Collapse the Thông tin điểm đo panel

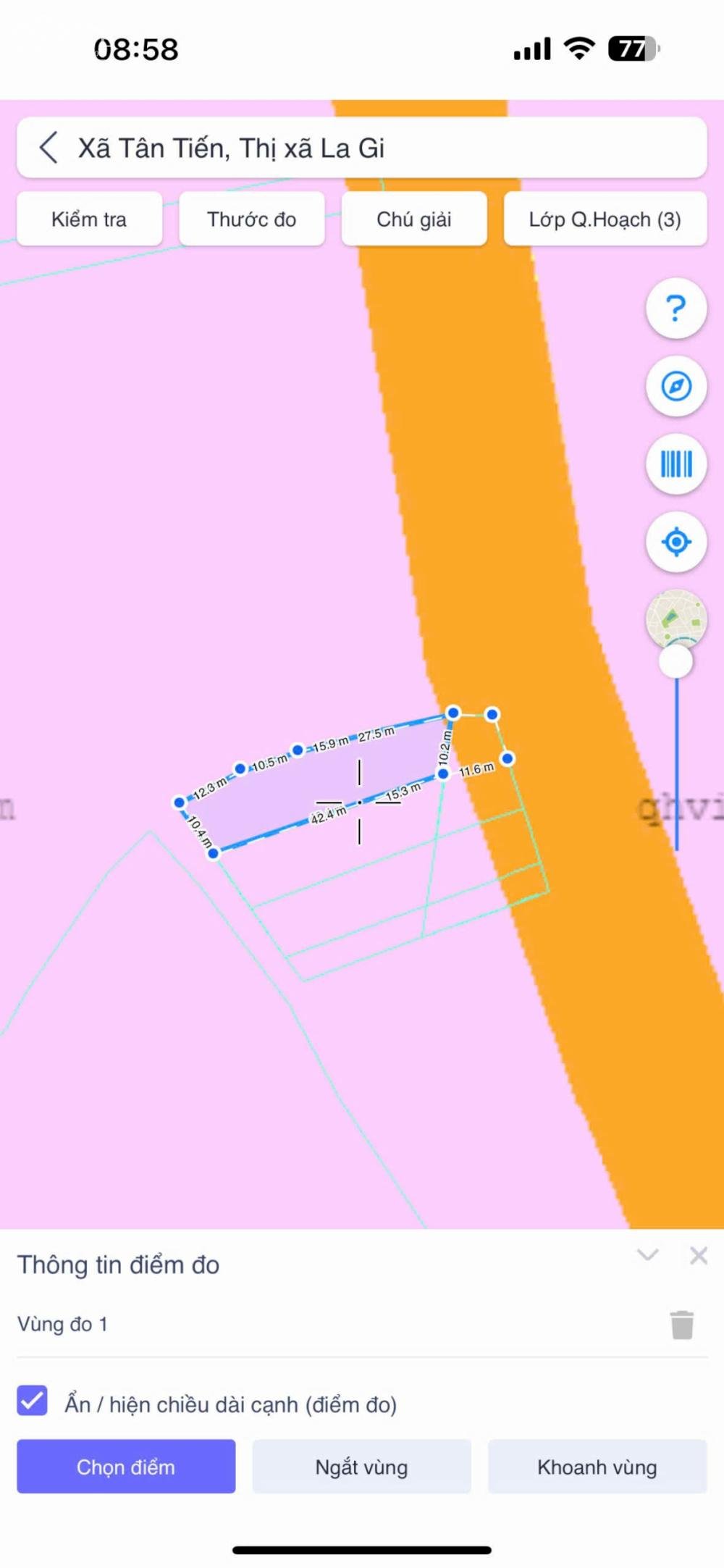click(x=647, y=1255)
